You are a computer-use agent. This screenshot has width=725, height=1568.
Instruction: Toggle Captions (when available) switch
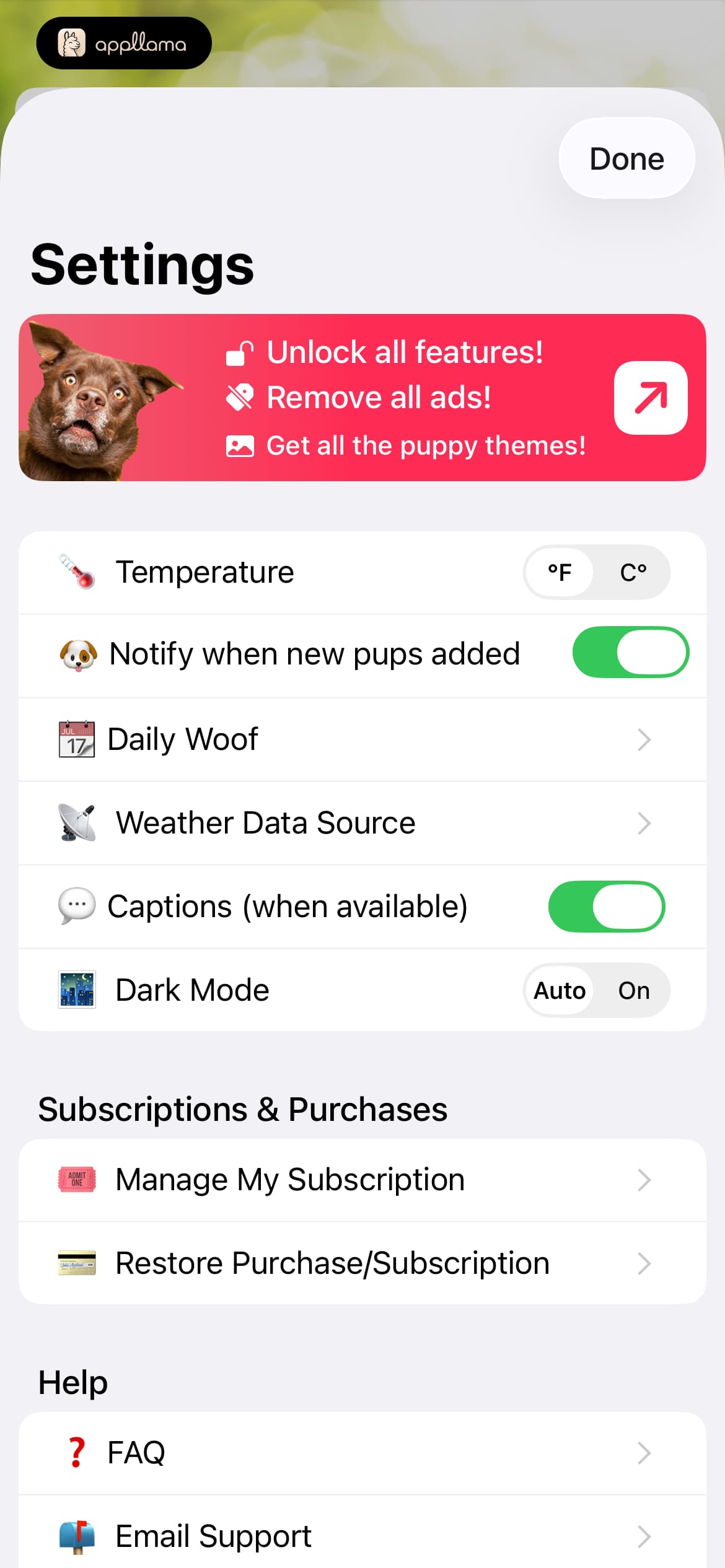click(607, 907)
